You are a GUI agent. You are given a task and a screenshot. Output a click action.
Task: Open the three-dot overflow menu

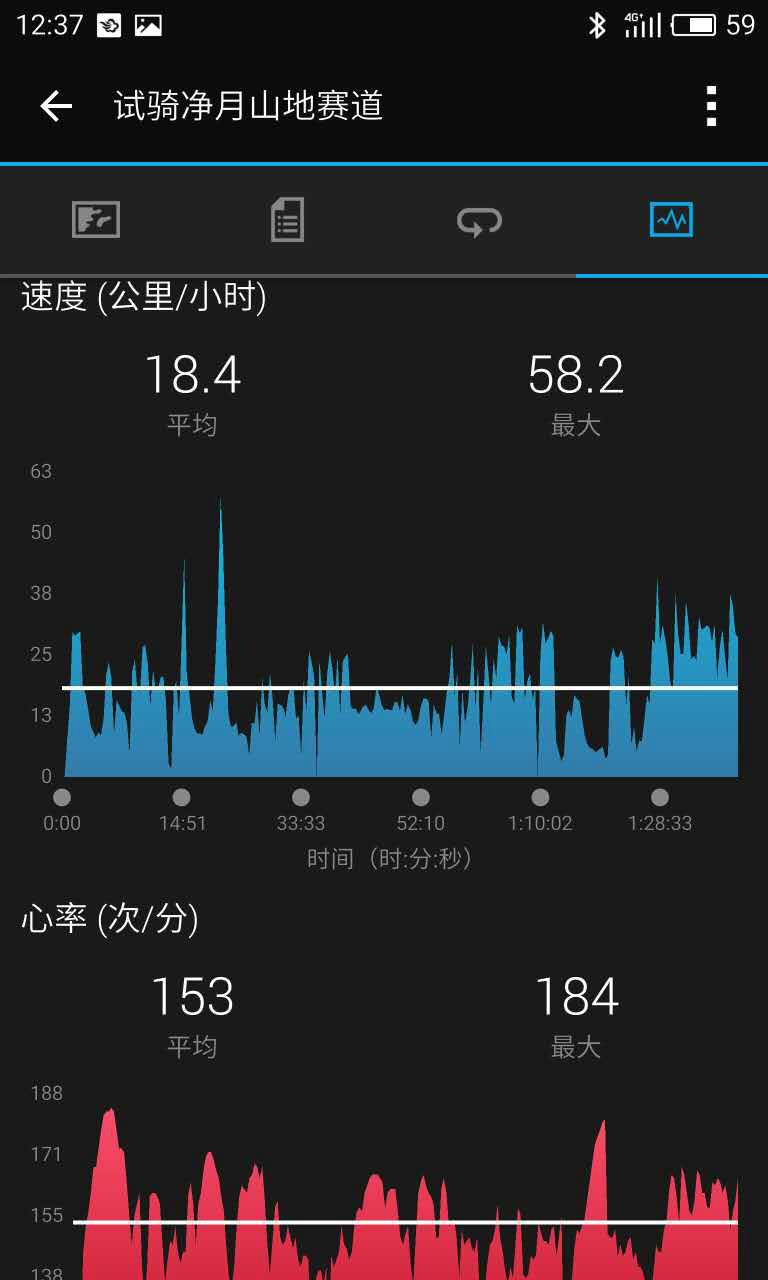click(x=711, y=106)
